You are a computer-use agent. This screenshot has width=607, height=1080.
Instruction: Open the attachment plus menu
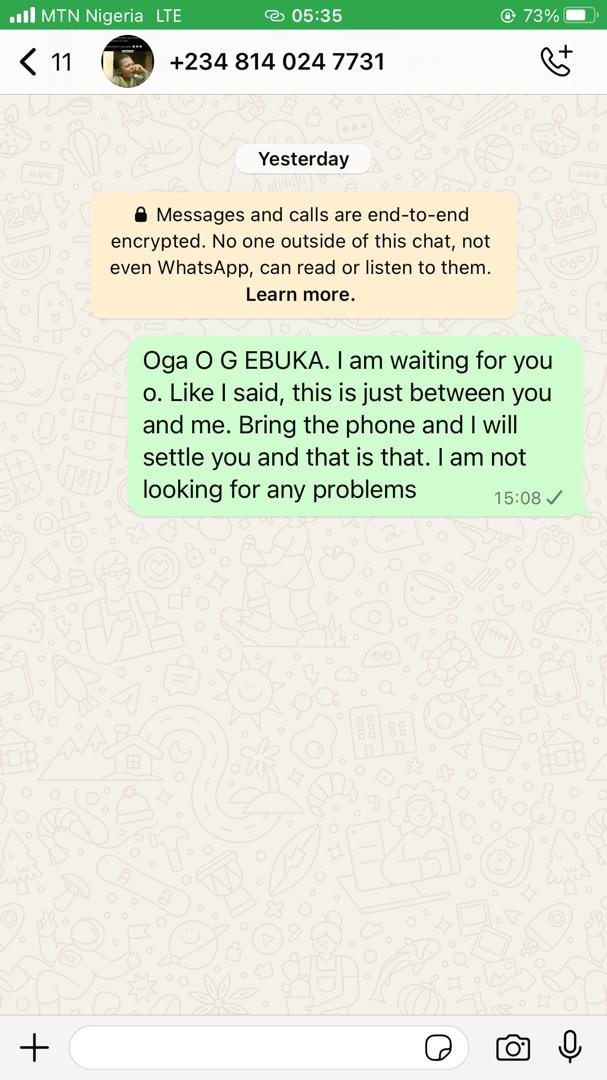pos(34,1047)
